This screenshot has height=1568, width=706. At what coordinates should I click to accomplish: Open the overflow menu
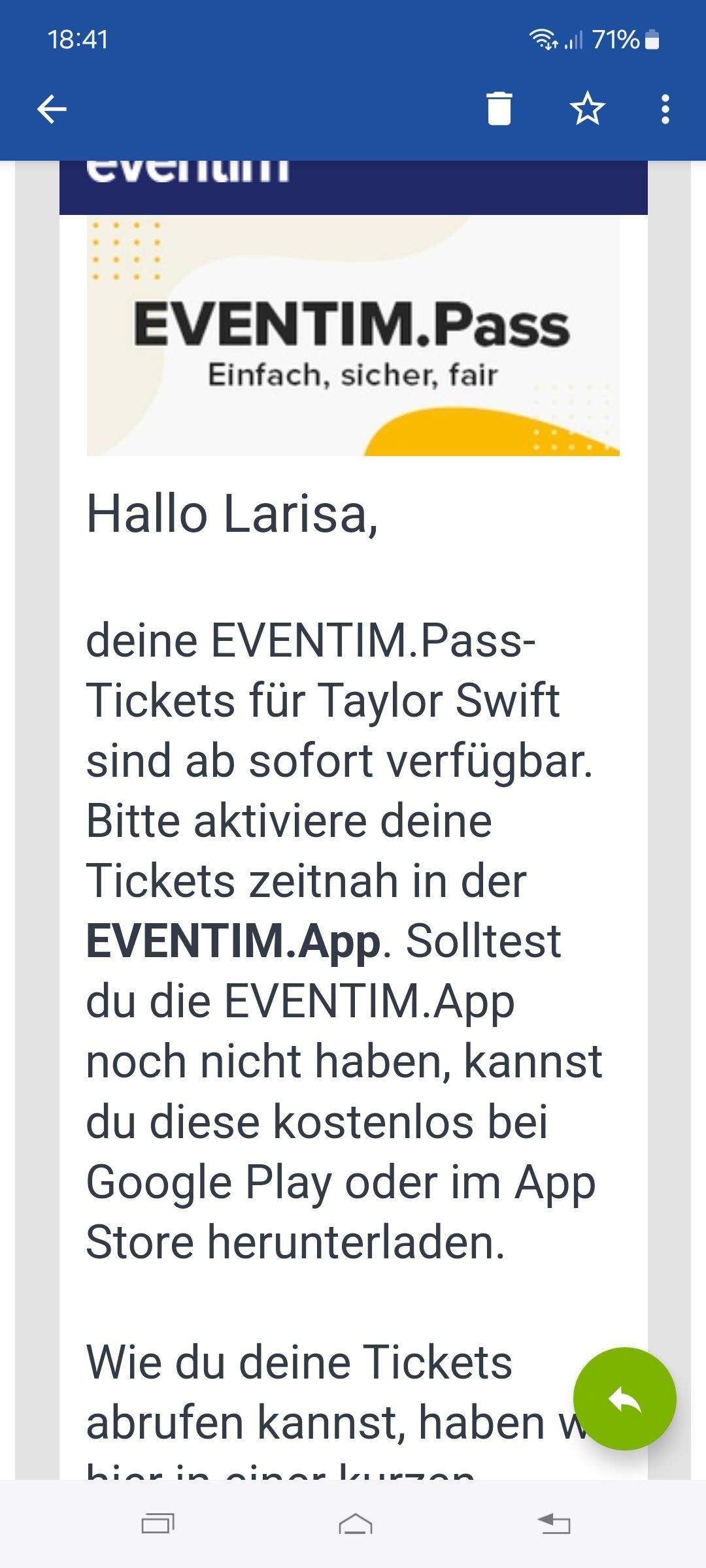(x=665, y=108)
